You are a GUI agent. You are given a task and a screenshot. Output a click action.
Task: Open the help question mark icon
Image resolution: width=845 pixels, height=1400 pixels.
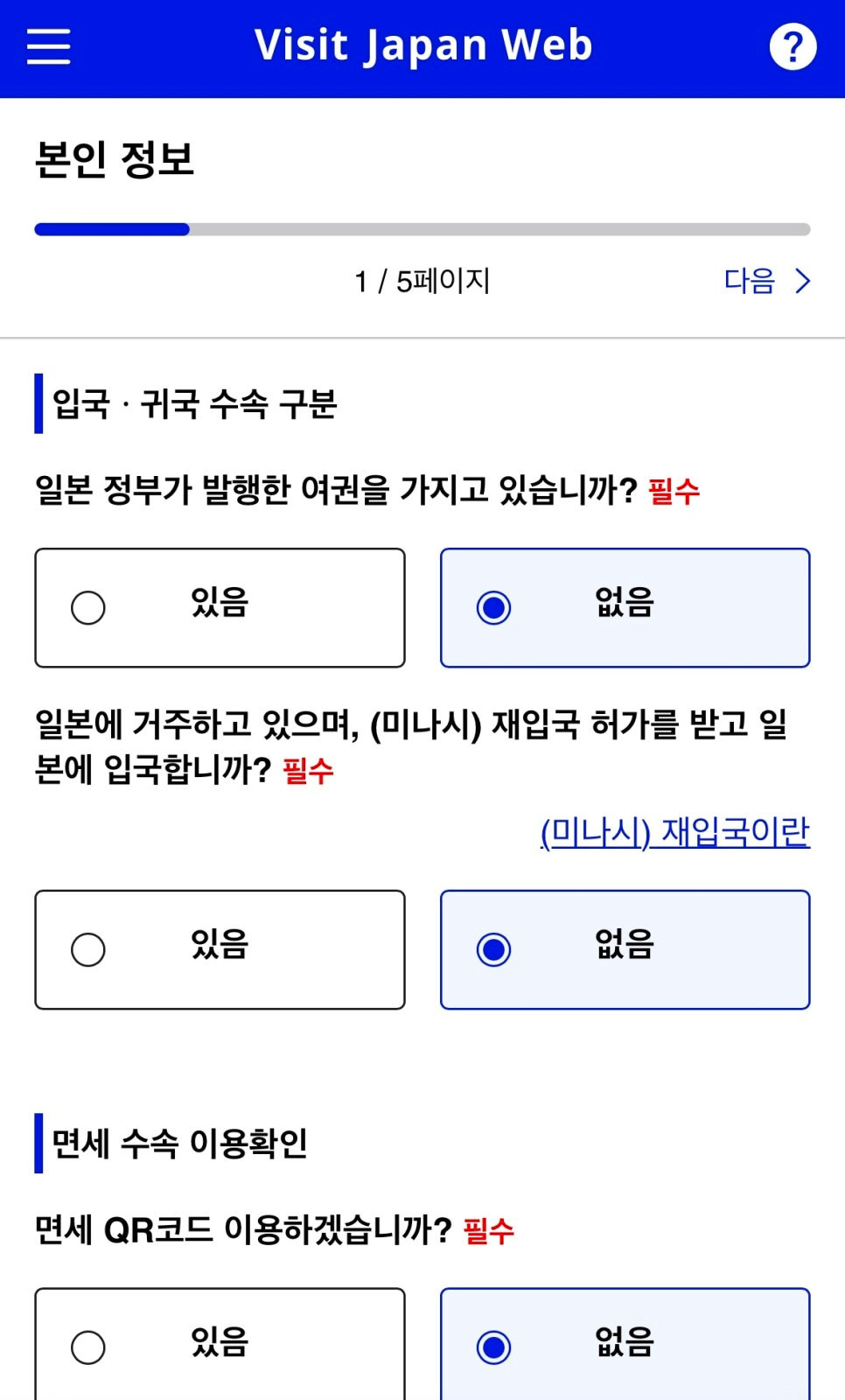[793, 46]
